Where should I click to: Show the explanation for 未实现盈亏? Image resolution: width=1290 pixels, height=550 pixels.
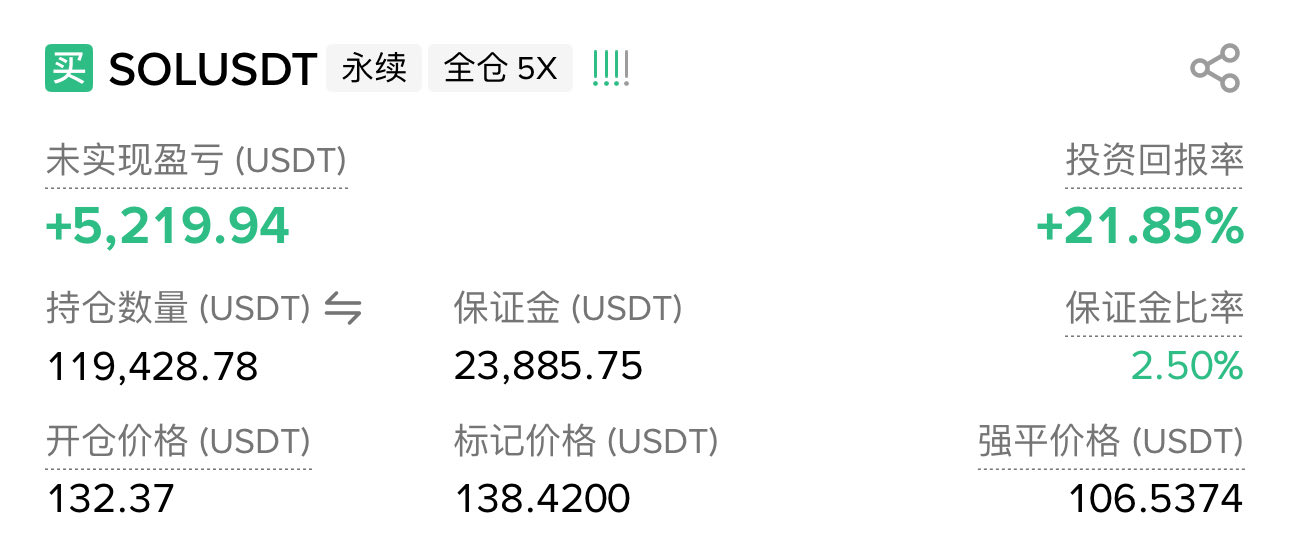point(196,162)
